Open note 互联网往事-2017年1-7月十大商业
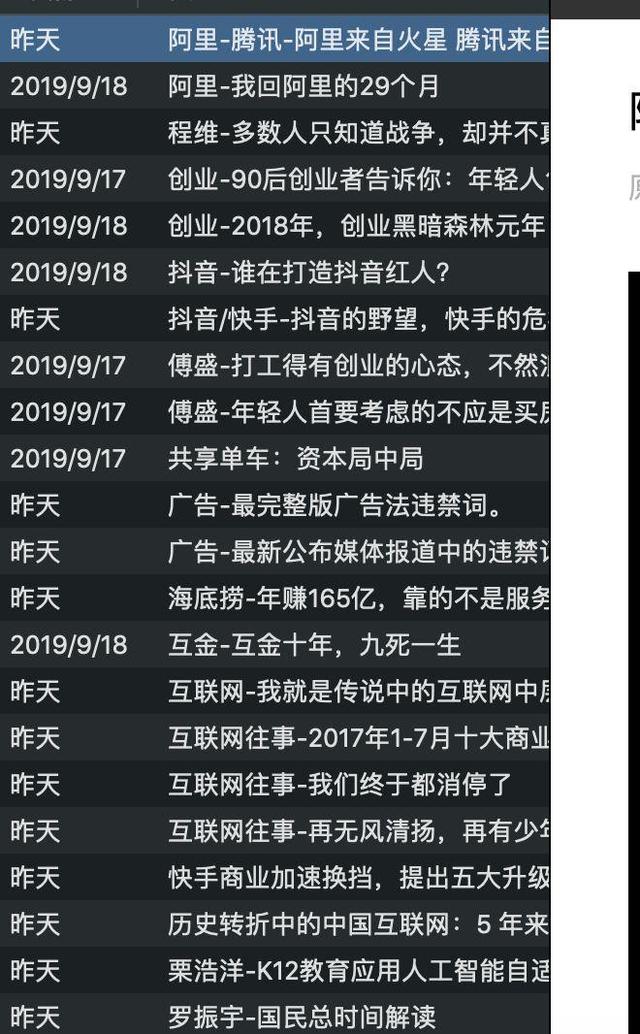This screenshot has width=640, height=1034. [274, 737]
